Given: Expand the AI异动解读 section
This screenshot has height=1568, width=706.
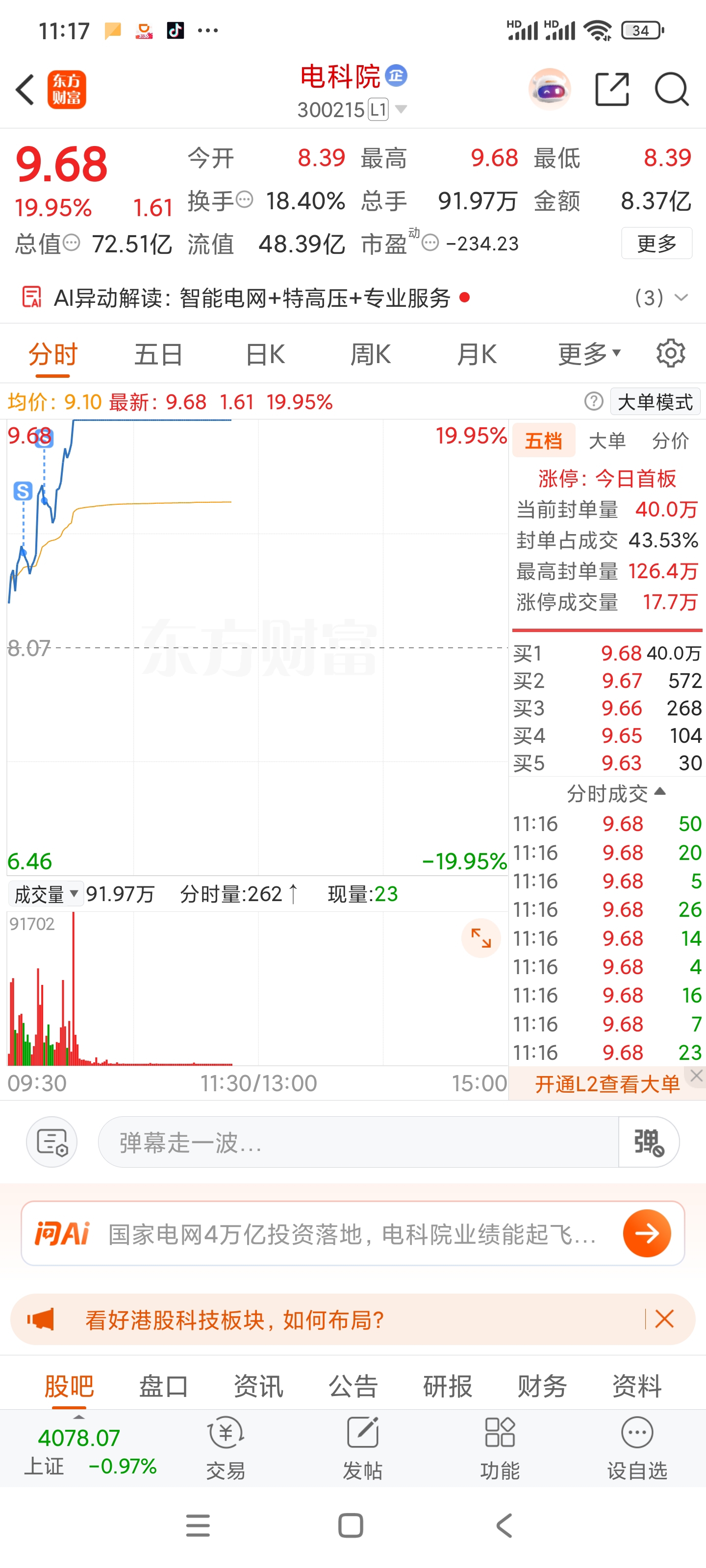Looking at the screenshot, I should pos(681,297).
